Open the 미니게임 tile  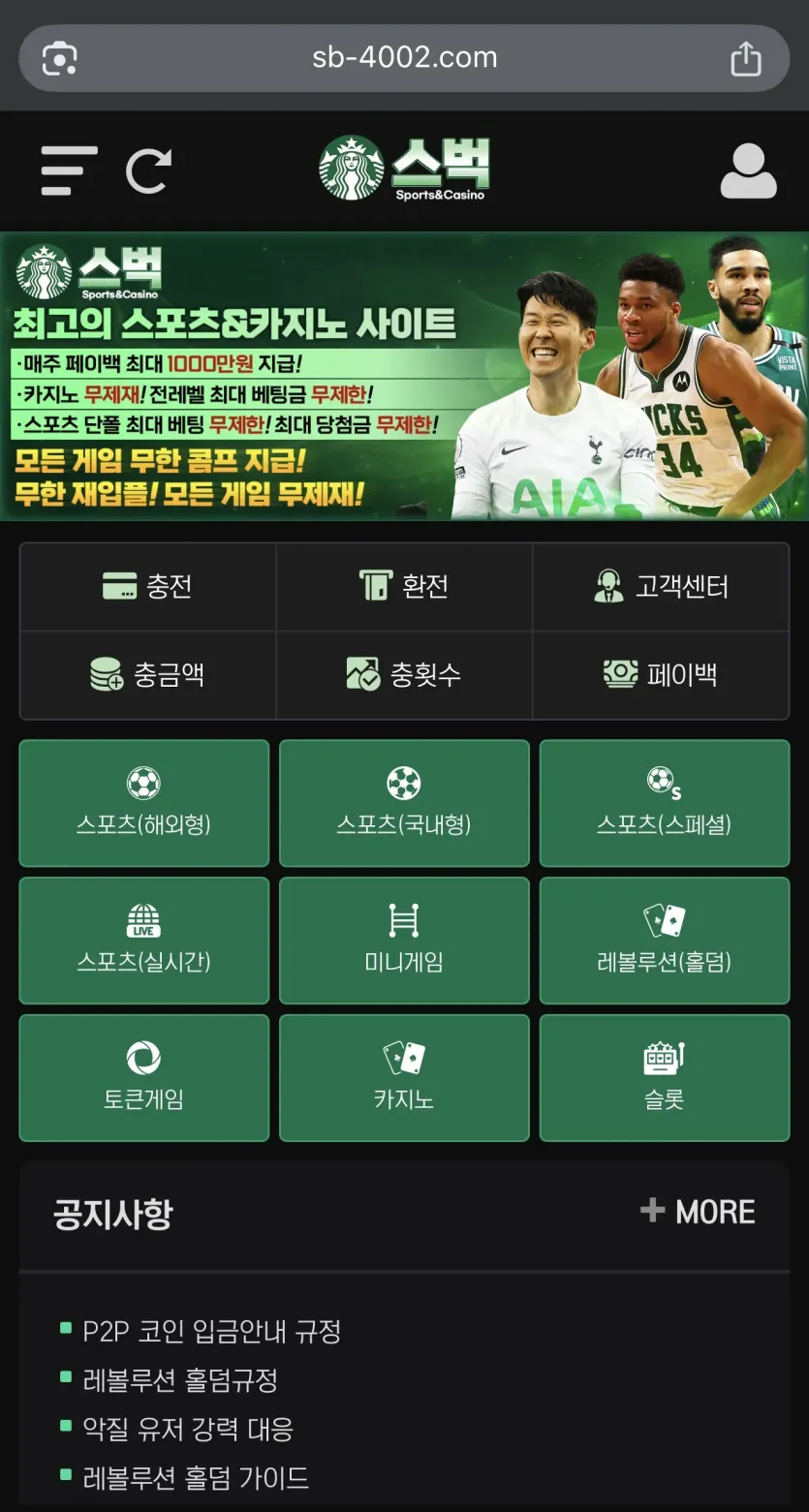pos(404,941)
